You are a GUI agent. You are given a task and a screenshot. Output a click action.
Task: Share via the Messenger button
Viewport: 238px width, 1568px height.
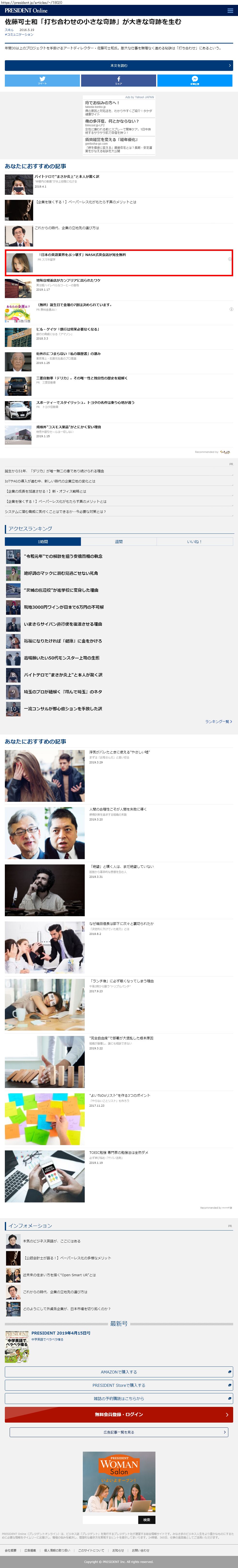click(195, 80)
